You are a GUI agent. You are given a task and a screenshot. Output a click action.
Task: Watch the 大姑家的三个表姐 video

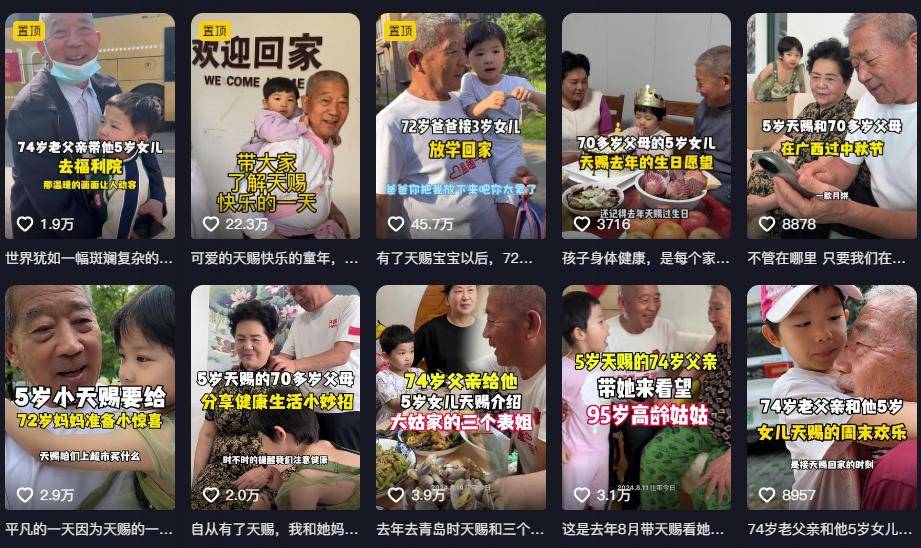[x=461, y=398]
